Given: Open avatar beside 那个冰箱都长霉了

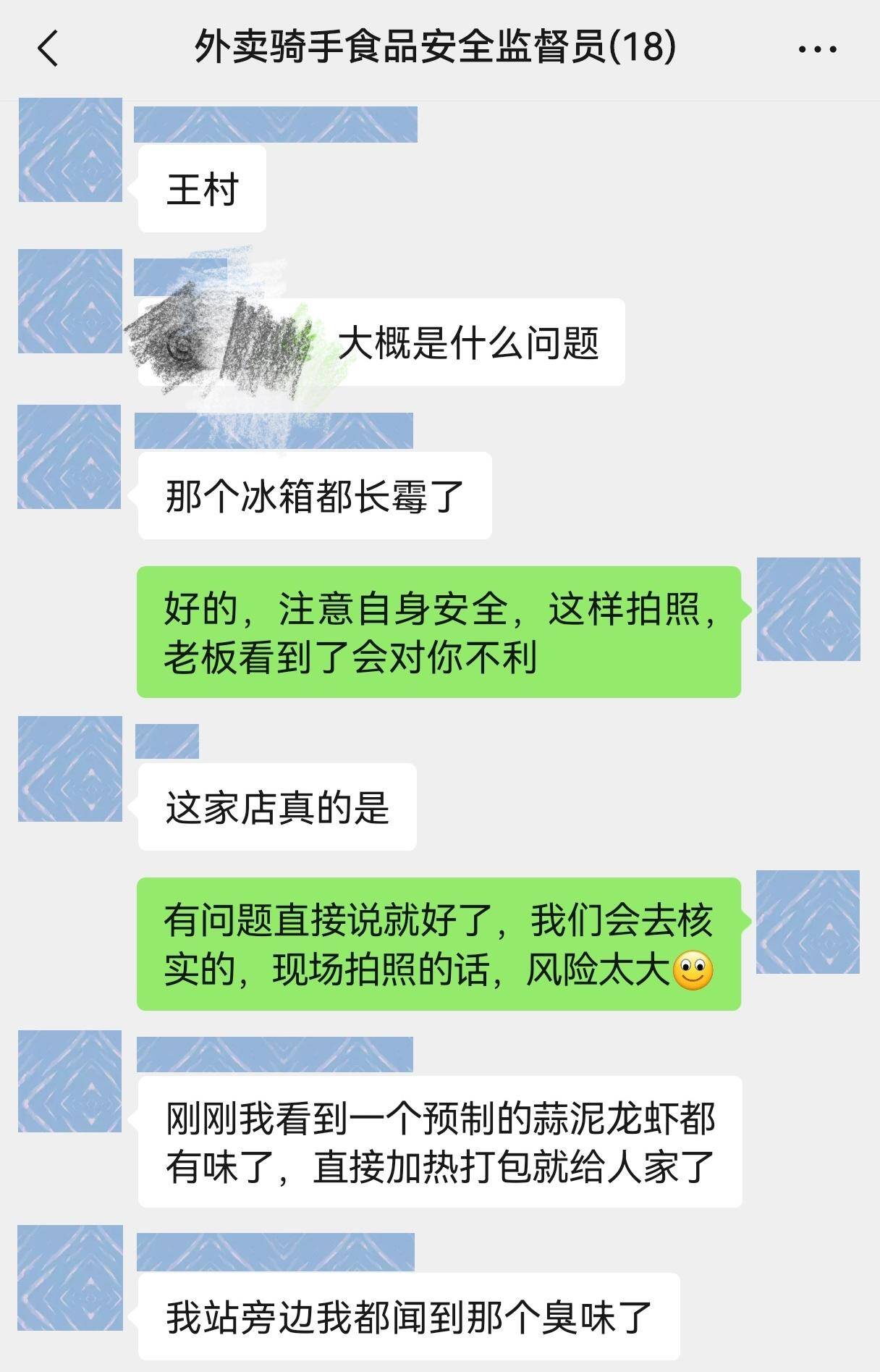Looking at the screenshot, I should pos(69,457).
